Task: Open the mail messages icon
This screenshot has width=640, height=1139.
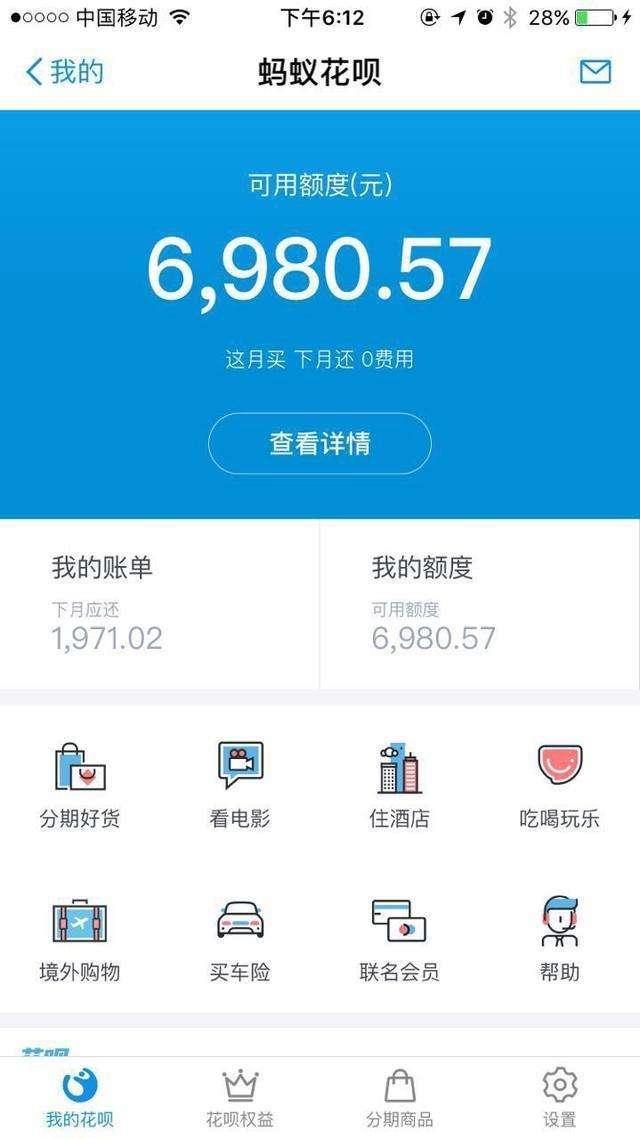Action: pos(595,72)
